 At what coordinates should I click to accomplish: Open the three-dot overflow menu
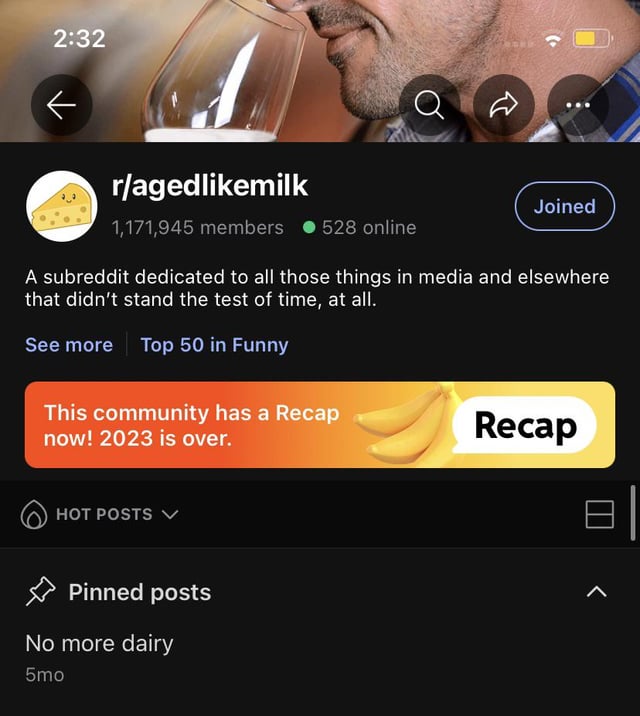pos(578,105)
